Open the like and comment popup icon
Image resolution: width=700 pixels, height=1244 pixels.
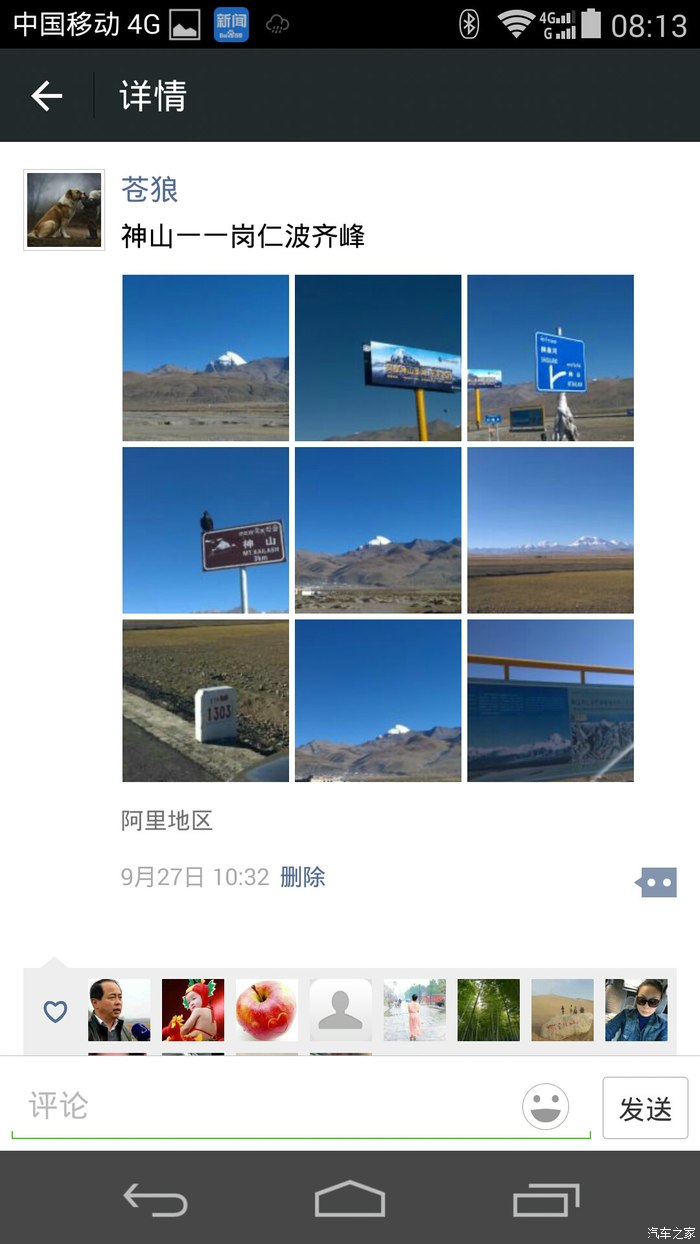point(656,882)
